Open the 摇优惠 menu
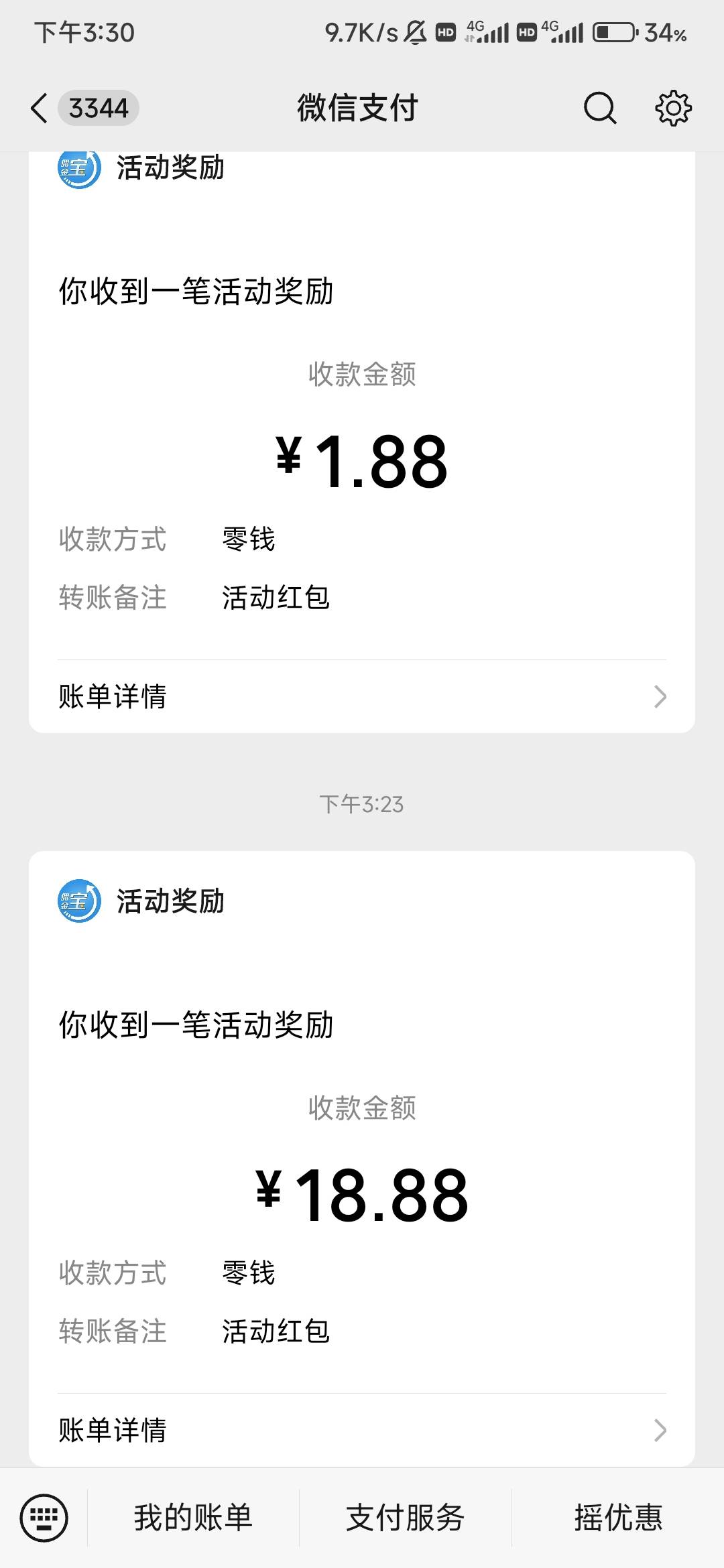 [618, 1518]
